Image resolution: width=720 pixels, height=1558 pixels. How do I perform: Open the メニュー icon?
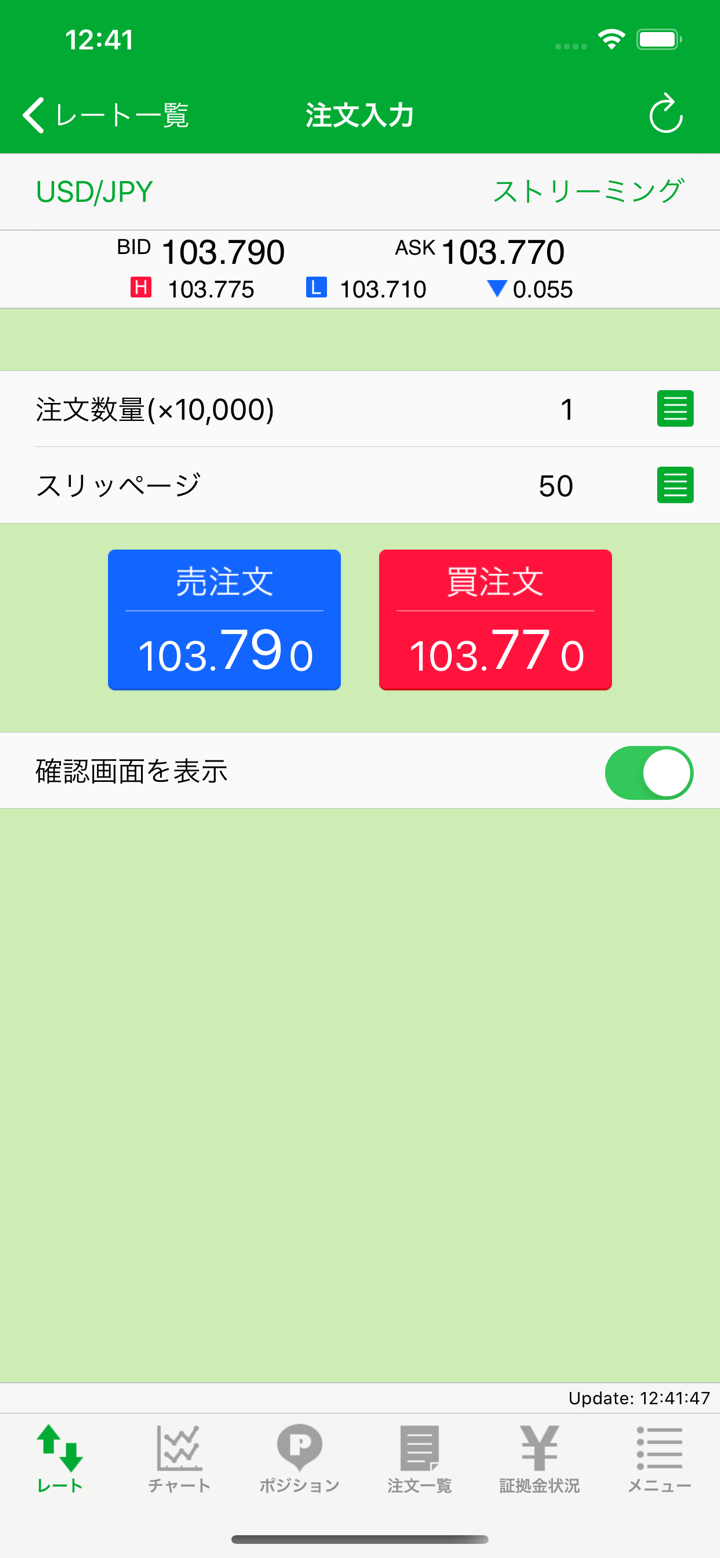tap(658, 1458)
